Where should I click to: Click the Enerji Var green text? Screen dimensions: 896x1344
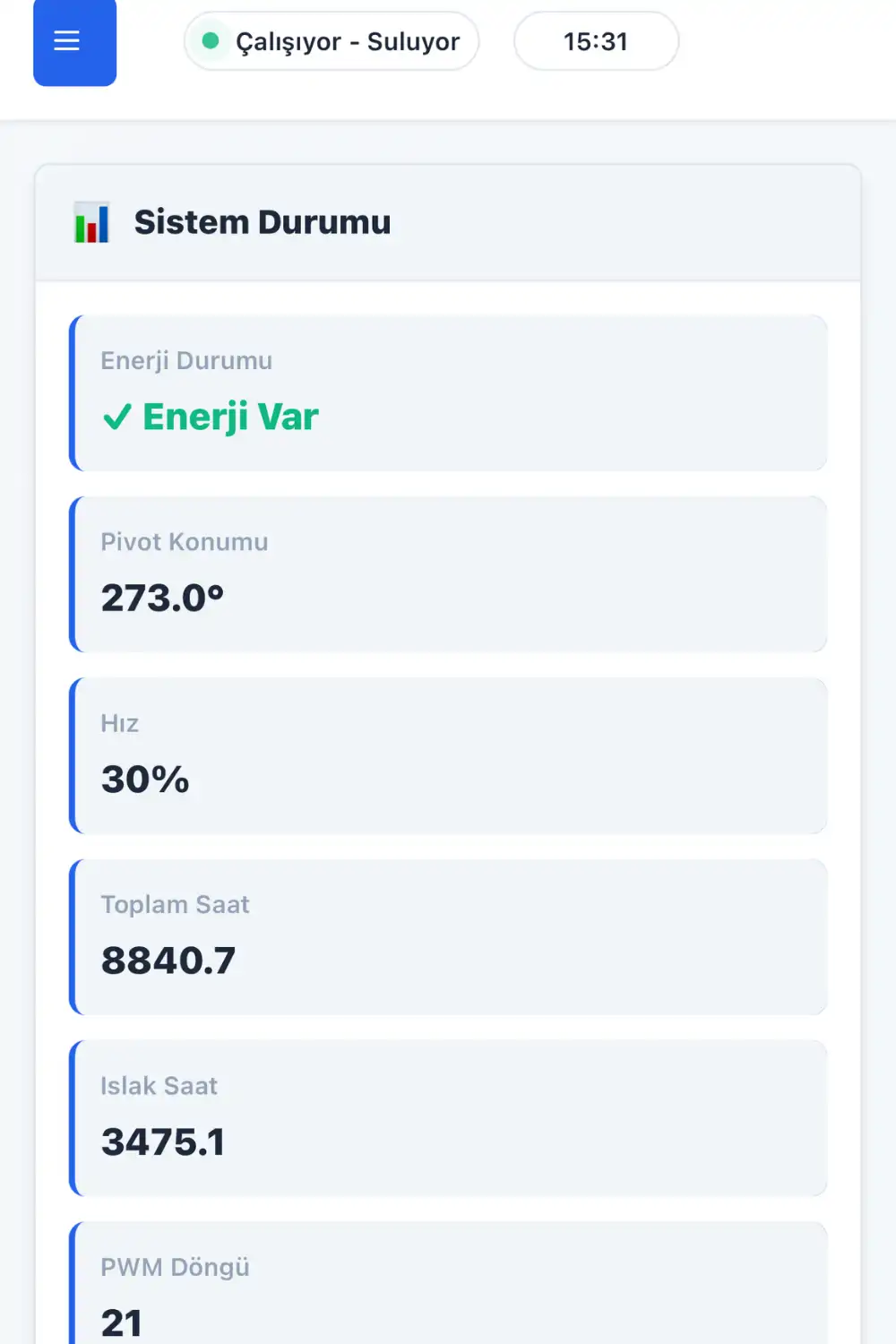(x=229, y=416)
